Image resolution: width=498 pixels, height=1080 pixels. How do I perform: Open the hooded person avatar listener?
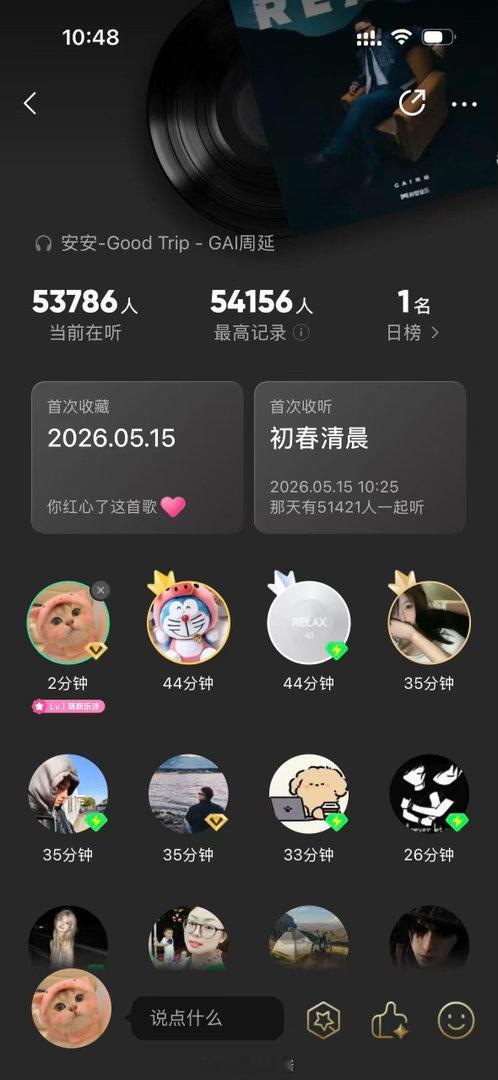68,794
